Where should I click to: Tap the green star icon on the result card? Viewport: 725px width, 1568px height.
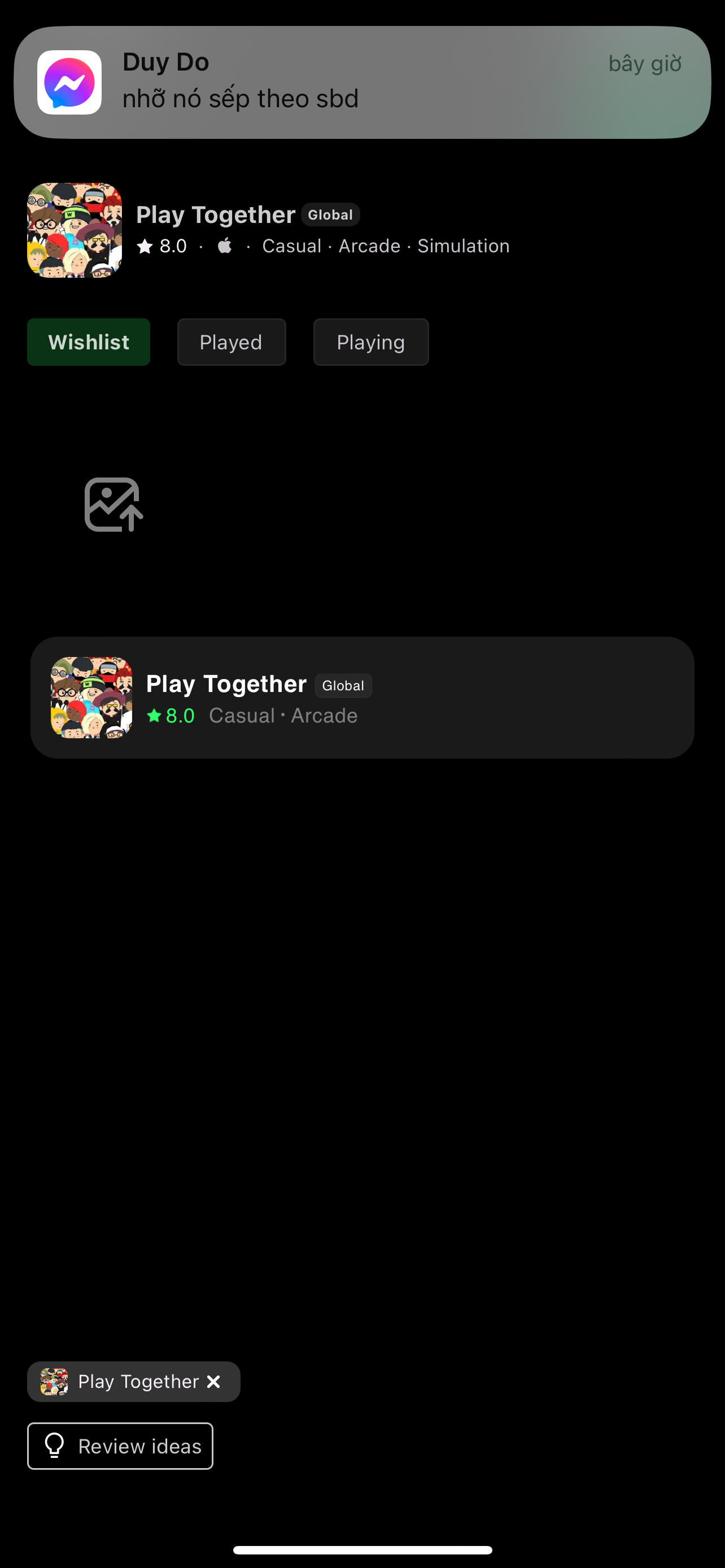[155, 716]
